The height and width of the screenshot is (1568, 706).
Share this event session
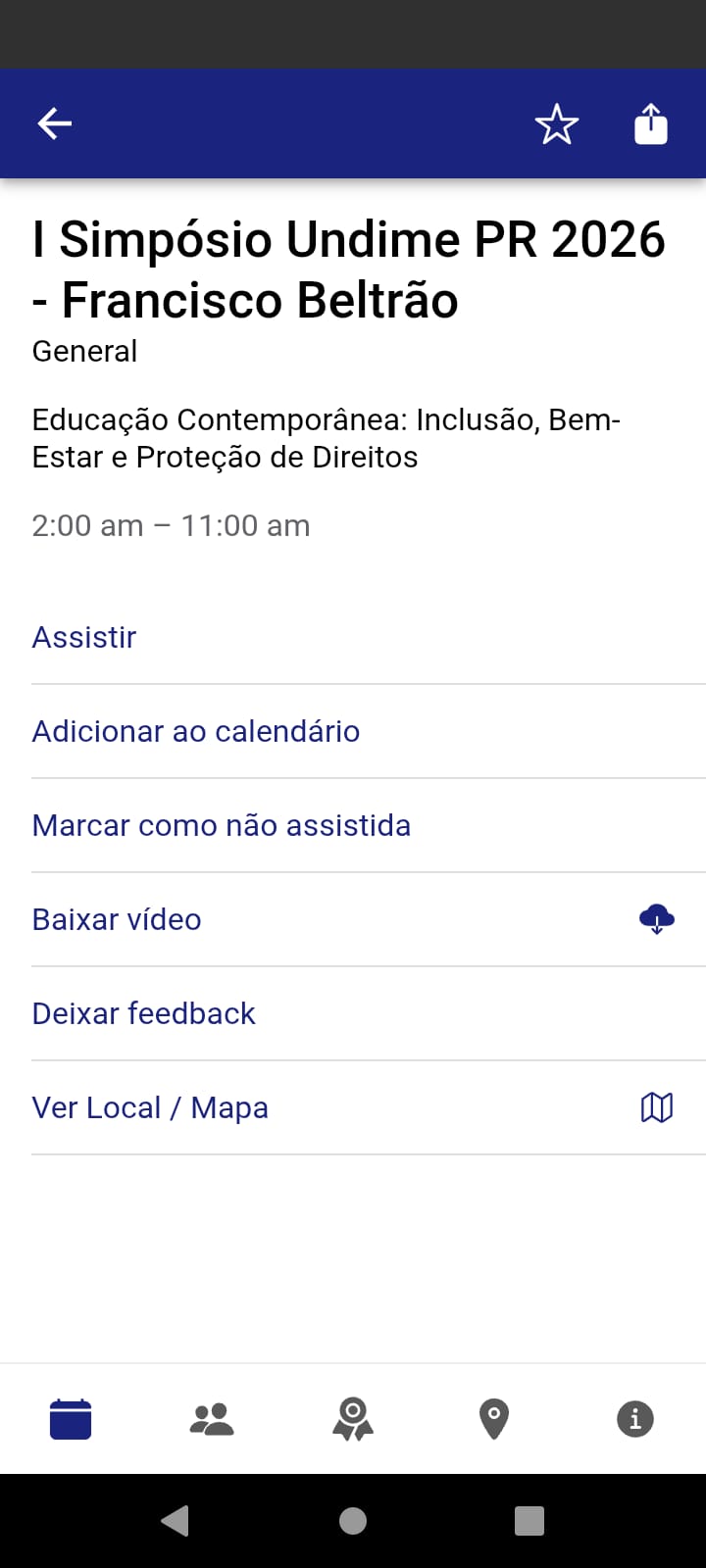(651, 124)
